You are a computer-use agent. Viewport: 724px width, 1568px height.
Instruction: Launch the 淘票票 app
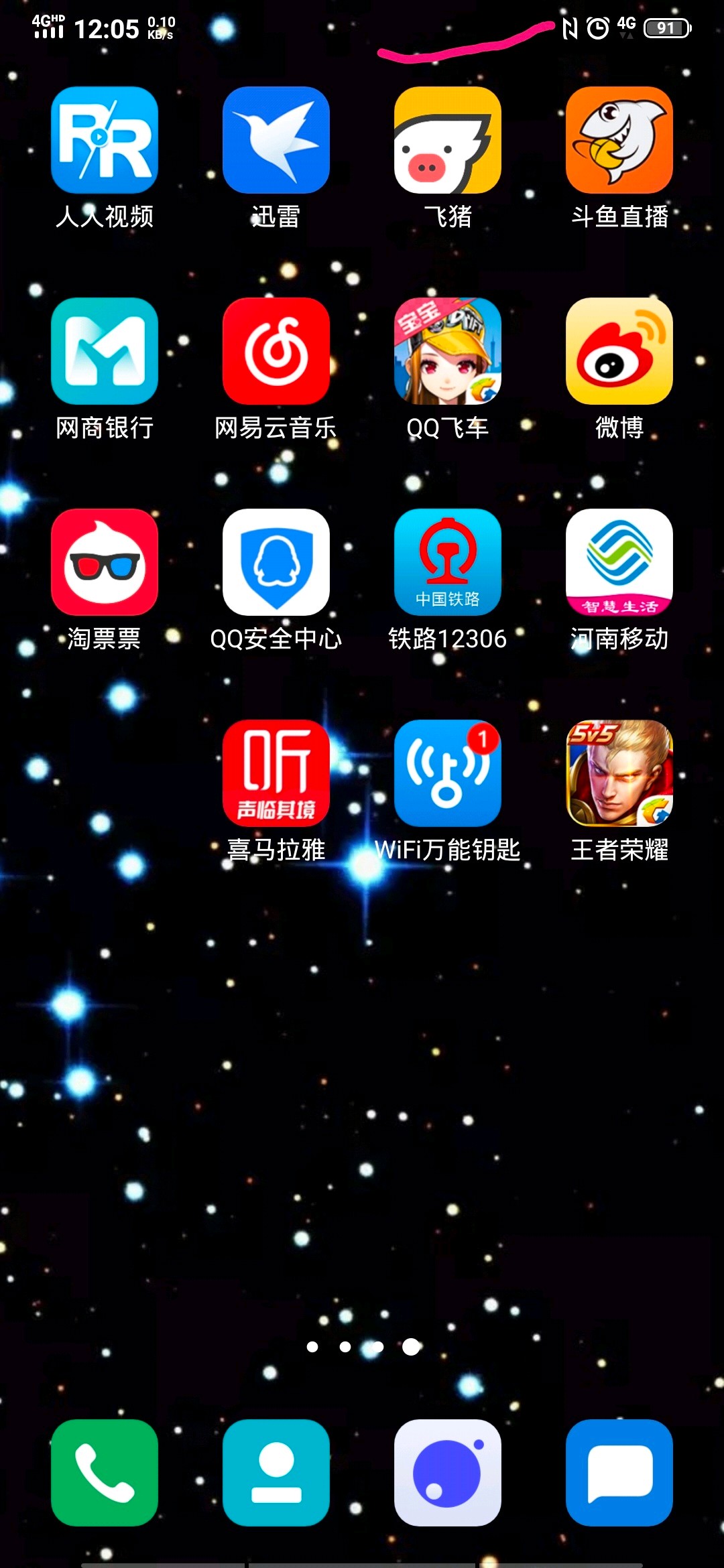pos(105,562)
